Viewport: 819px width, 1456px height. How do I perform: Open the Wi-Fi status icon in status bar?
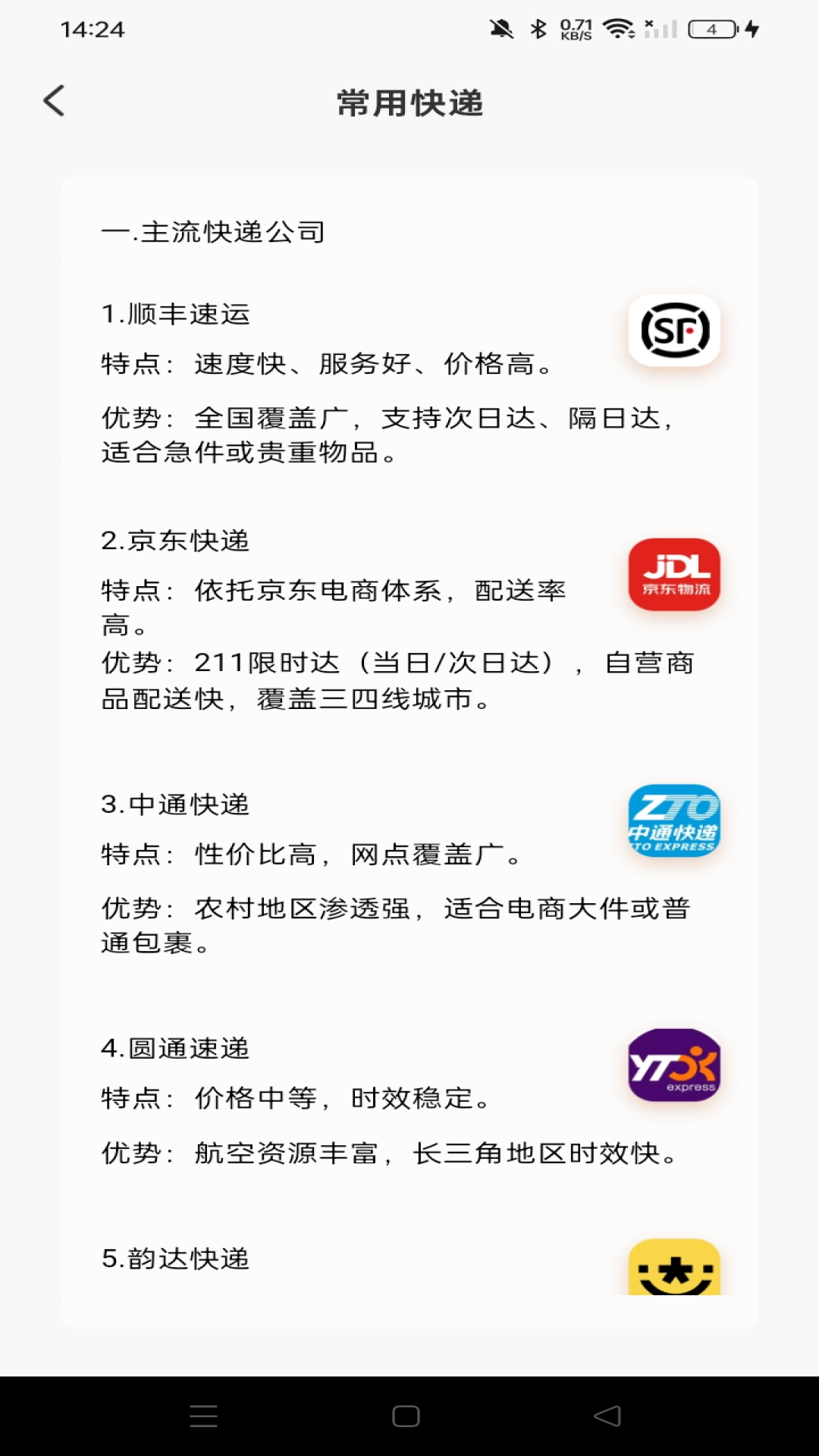pyautogui.click(x=620, y=27)
